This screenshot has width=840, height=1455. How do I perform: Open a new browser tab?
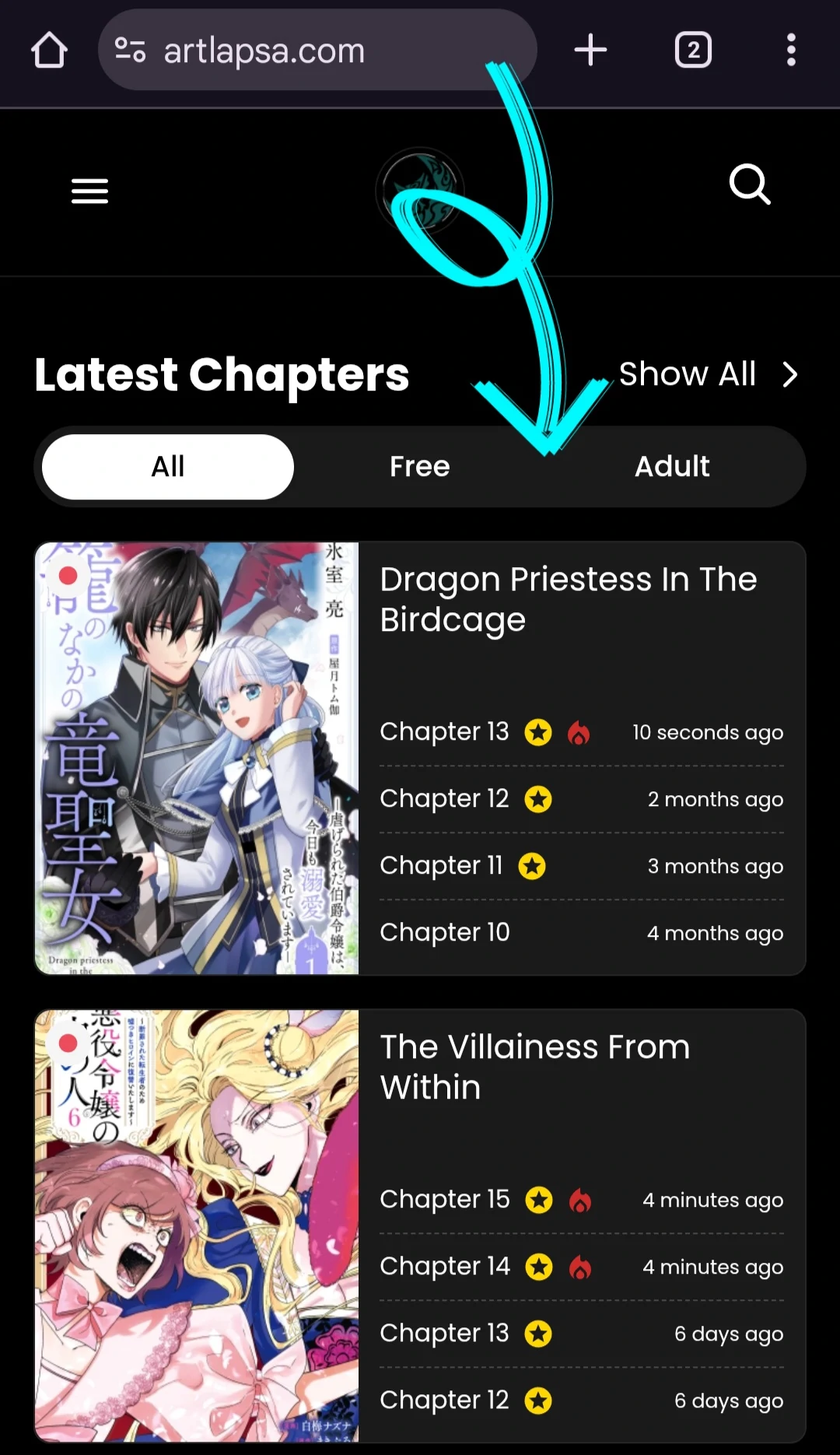pos(590,51)
